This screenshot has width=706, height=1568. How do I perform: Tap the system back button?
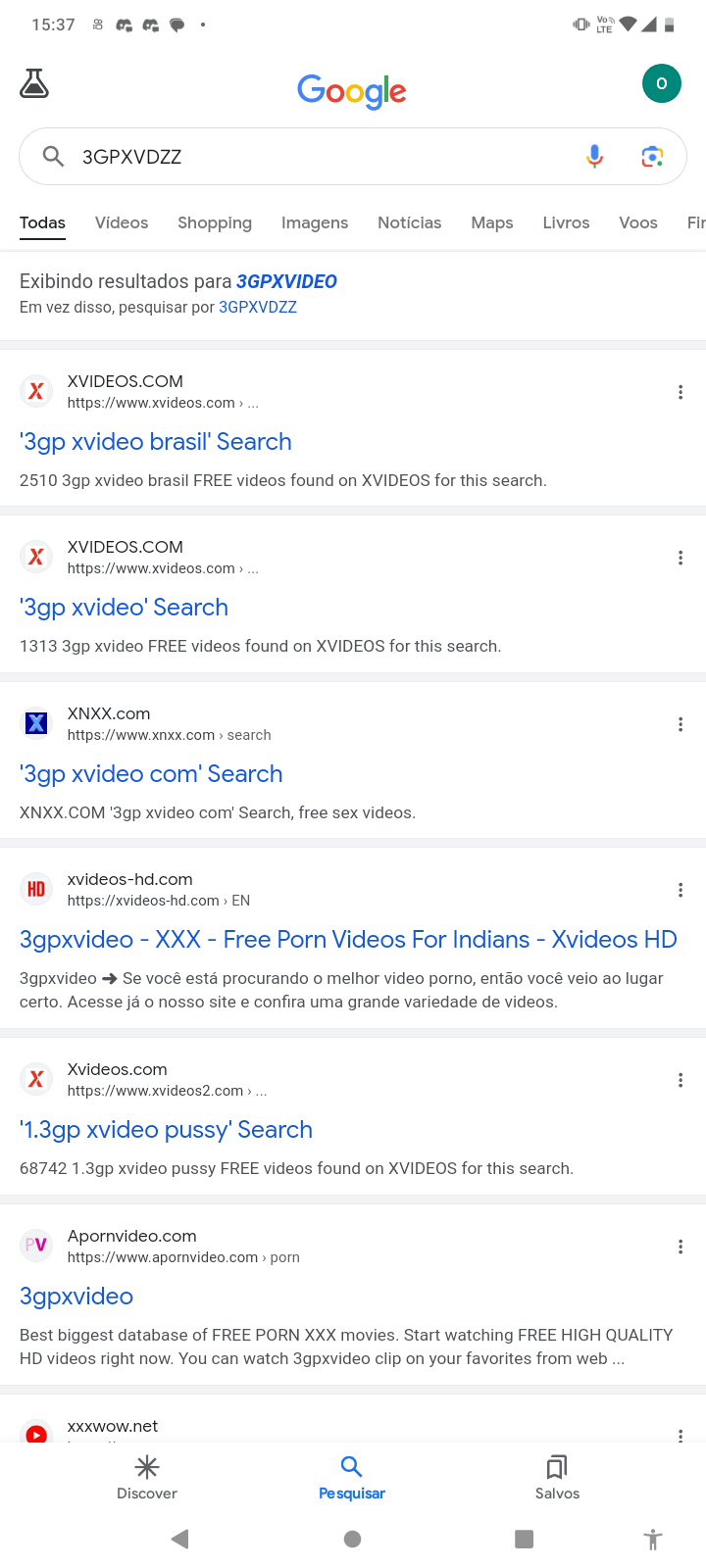[179, 1539]
